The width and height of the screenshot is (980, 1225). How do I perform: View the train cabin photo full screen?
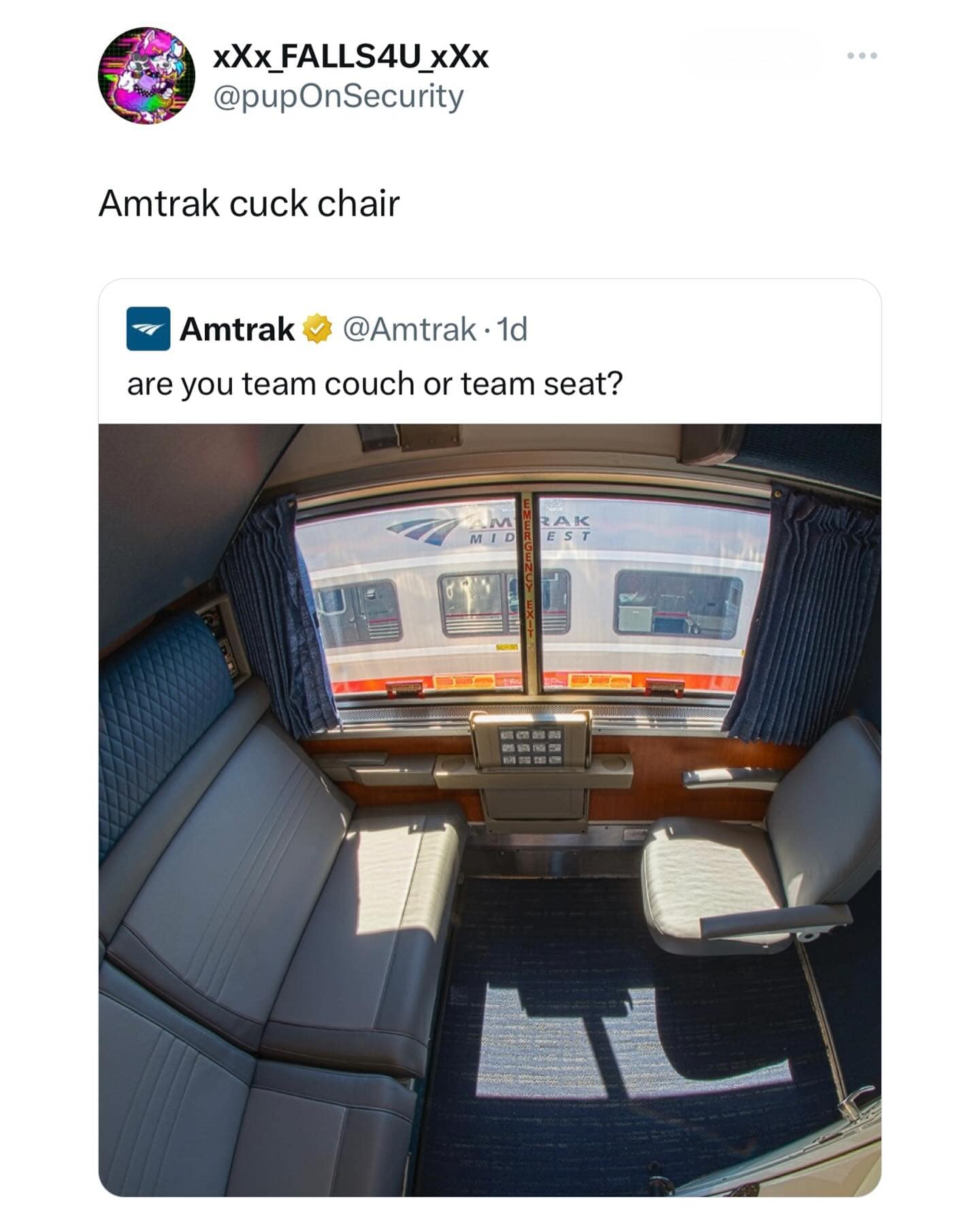490,810
